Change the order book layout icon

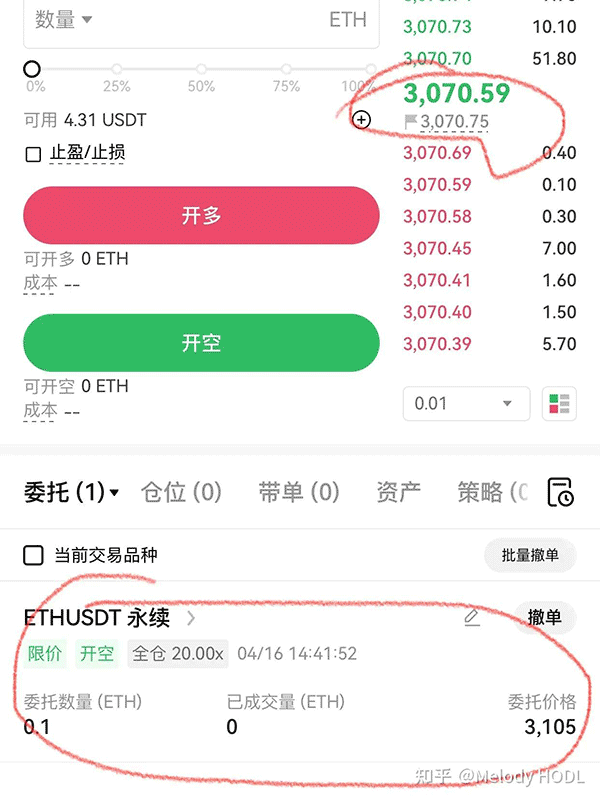pos(559,404)
